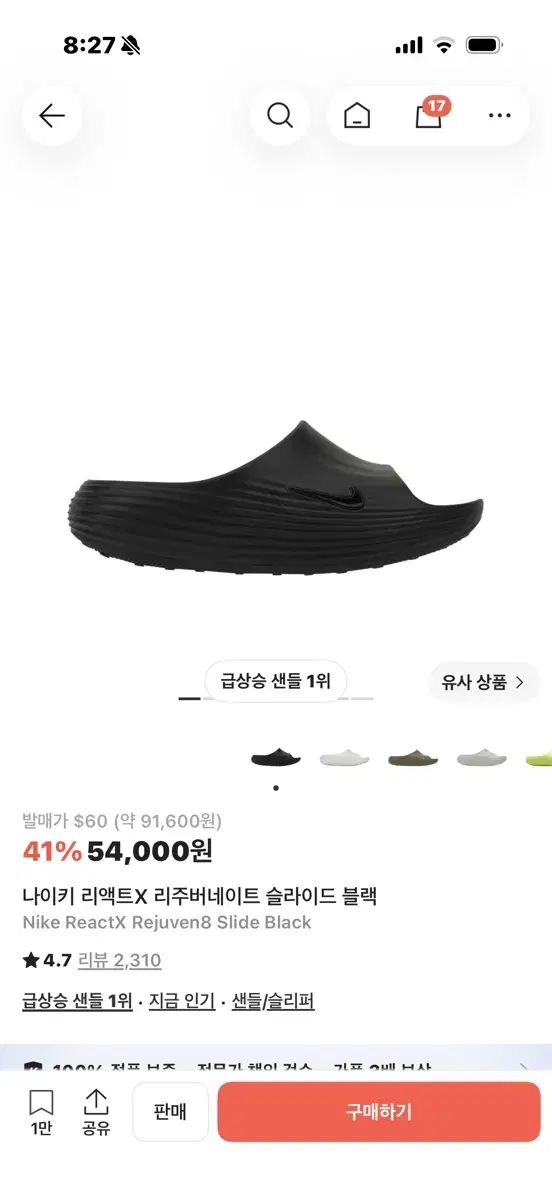Open the 샌들/슬리퍼 category link
Image resolution: width=552 pixels, height=1200 pixels.
click(x=273, y=1001)
